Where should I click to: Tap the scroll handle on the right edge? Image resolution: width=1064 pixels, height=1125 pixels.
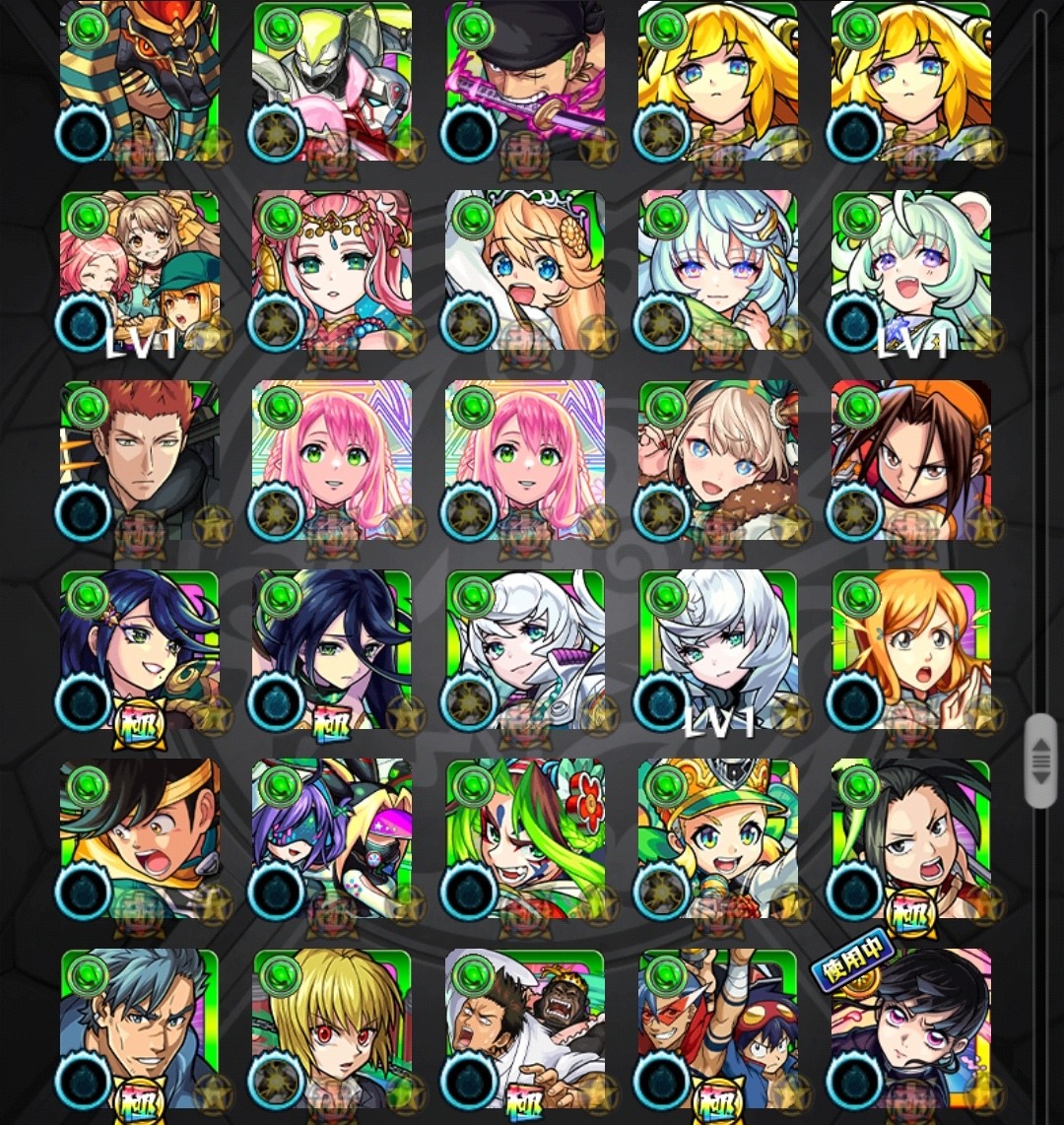pyautogui.click(x=1040, y=761)
